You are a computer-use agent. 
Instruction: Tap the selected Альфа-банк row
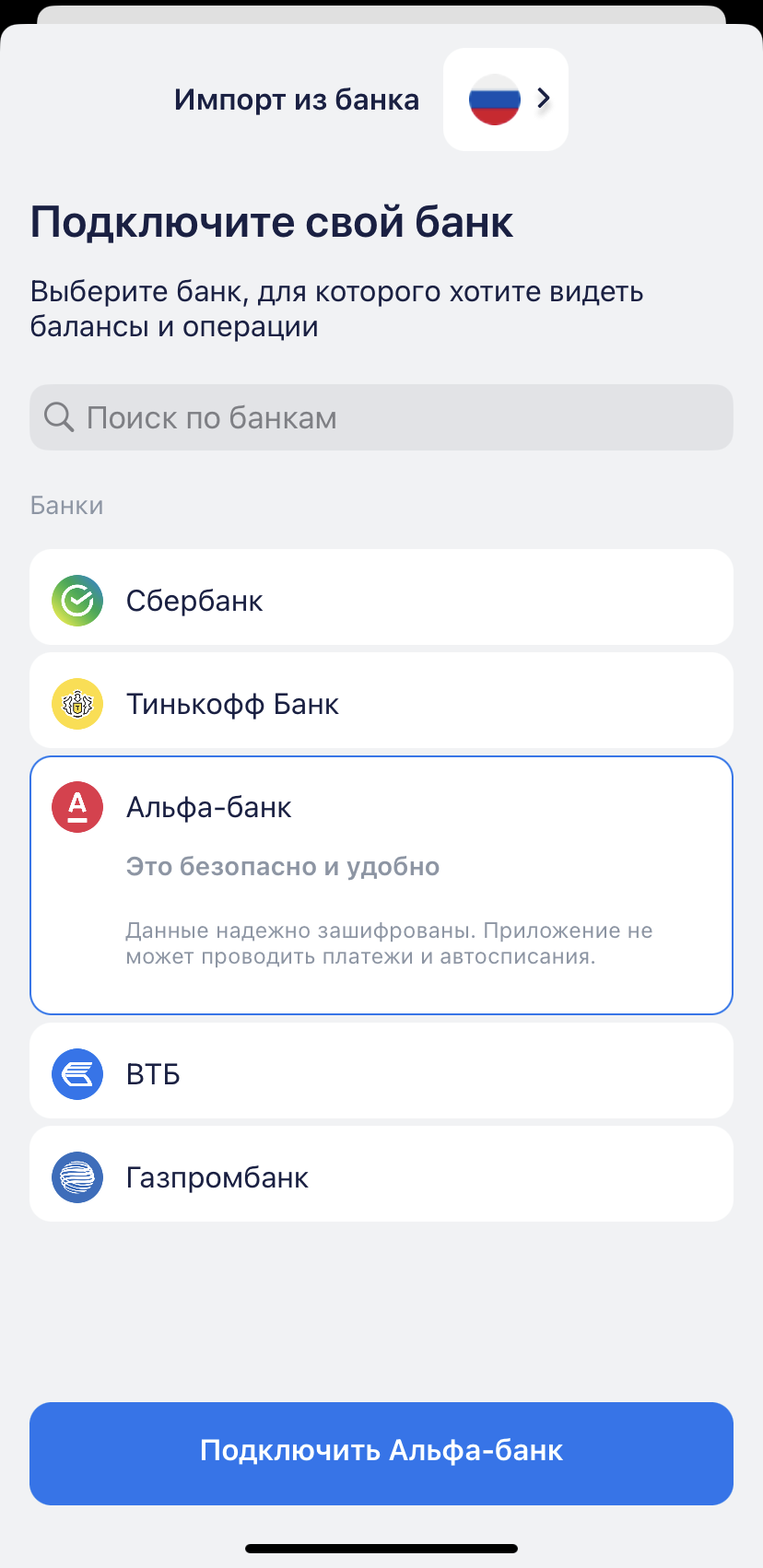[x=381, y=808]
